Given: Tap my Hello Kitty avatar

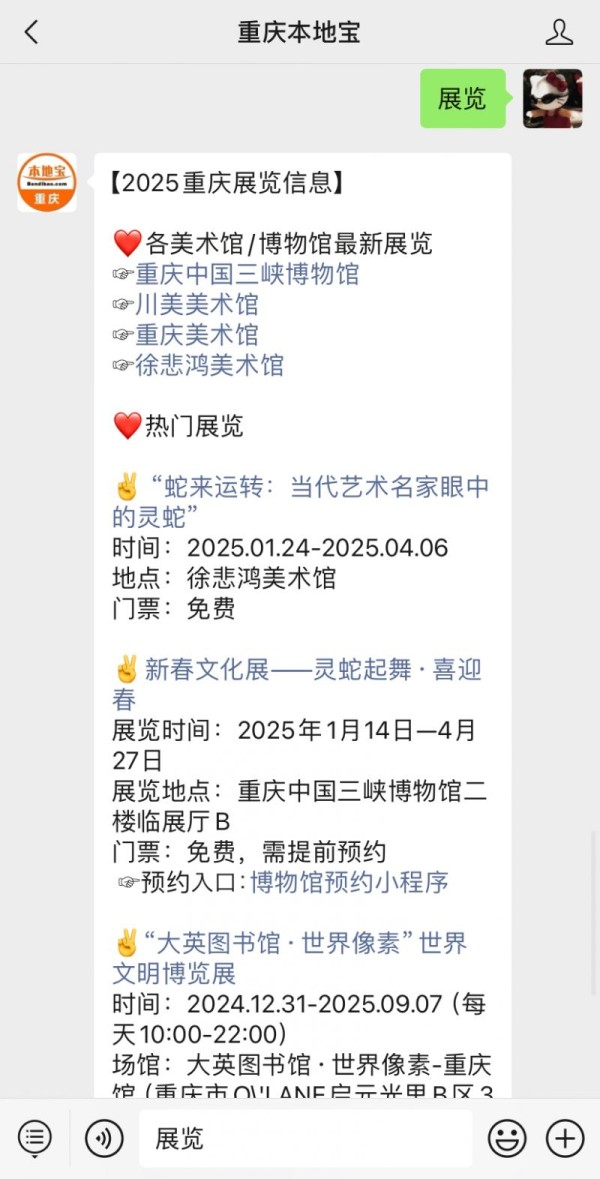Looking at the screenshot, I should point(553,99).
